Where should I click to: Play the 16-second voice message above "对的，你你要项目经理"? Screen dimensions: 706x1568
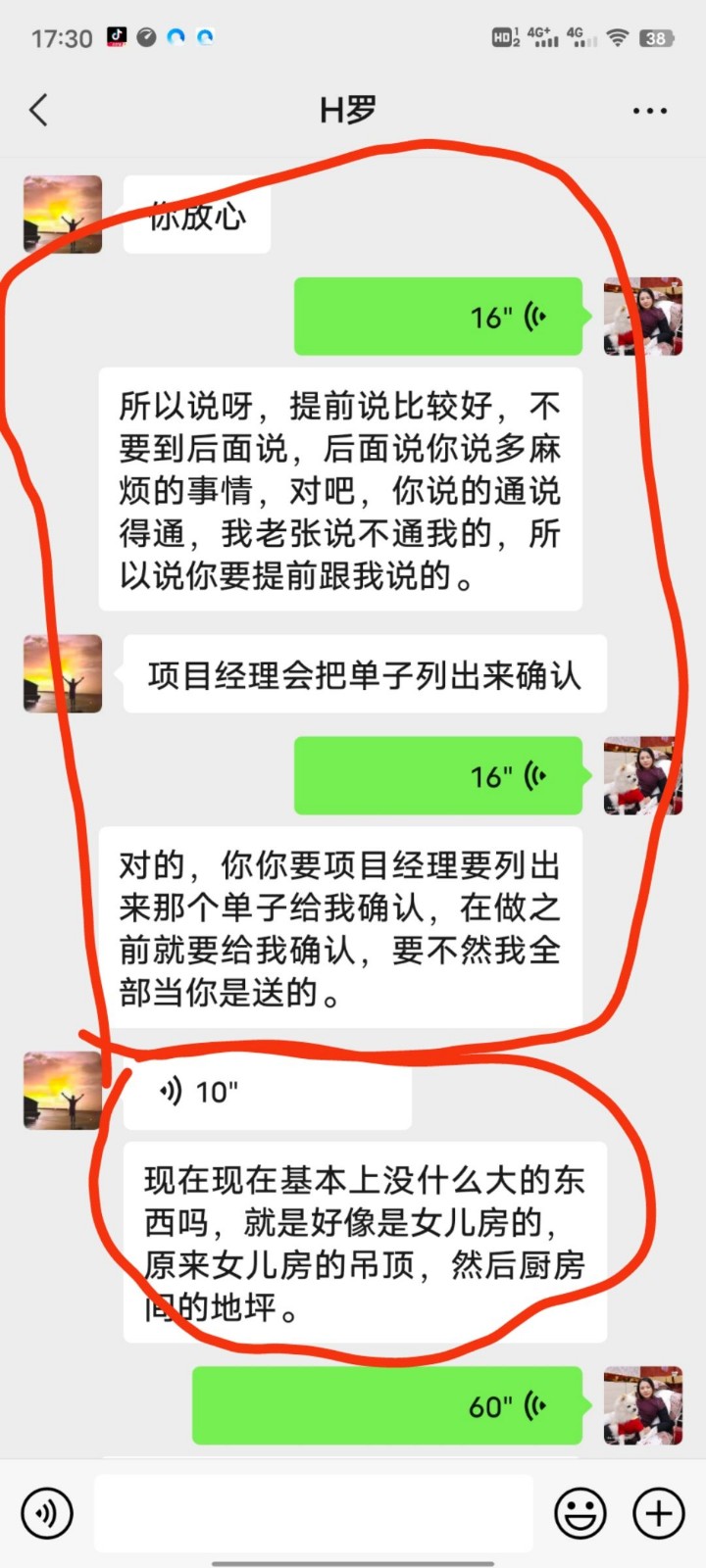(x=438, y=776)
